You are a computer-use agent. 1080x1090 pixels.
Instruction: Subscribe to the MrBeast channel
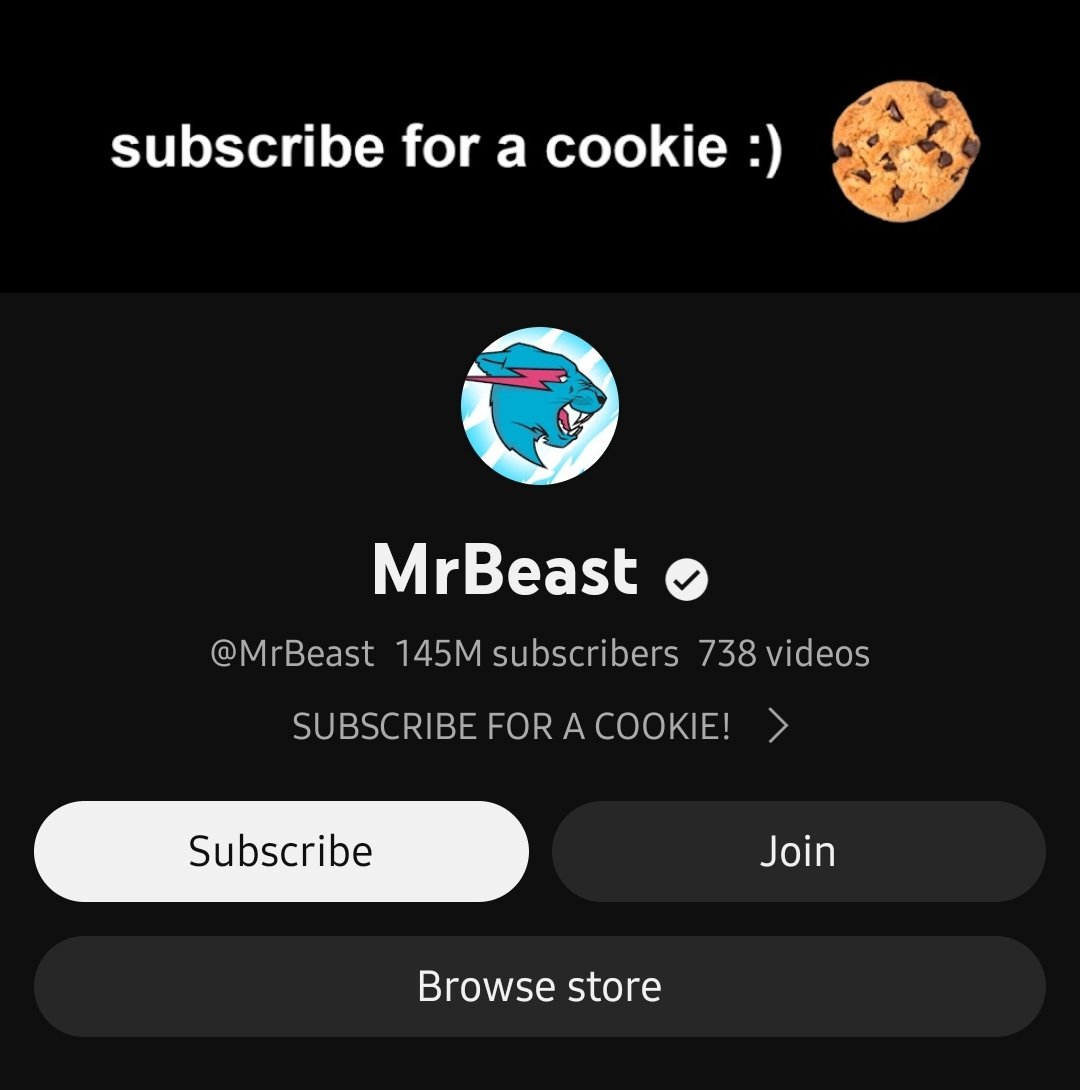click(x=281, y=851)
